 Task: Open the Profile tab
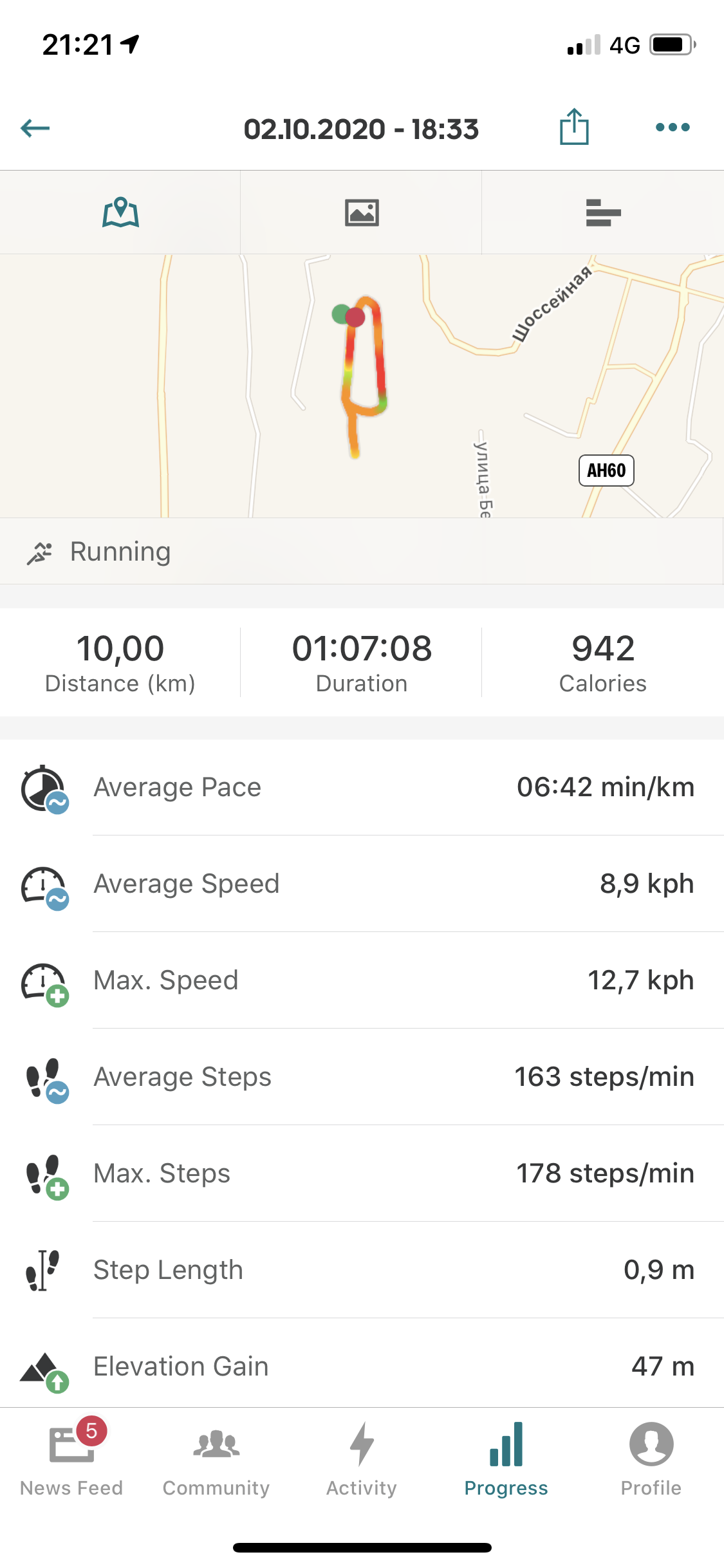point(651,1459)
